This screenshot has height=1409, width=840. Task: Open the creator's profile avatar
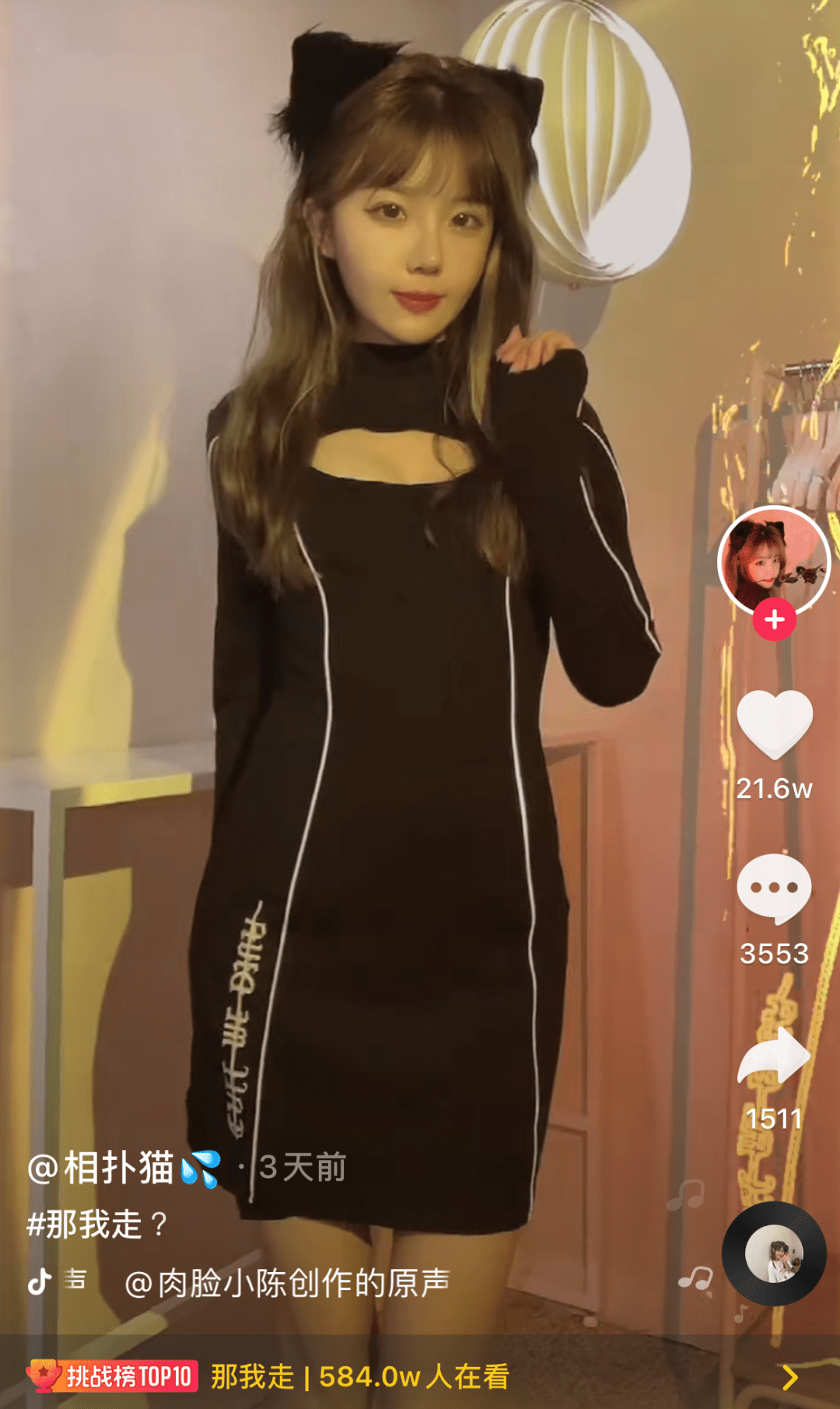click(x=774, y=560)
